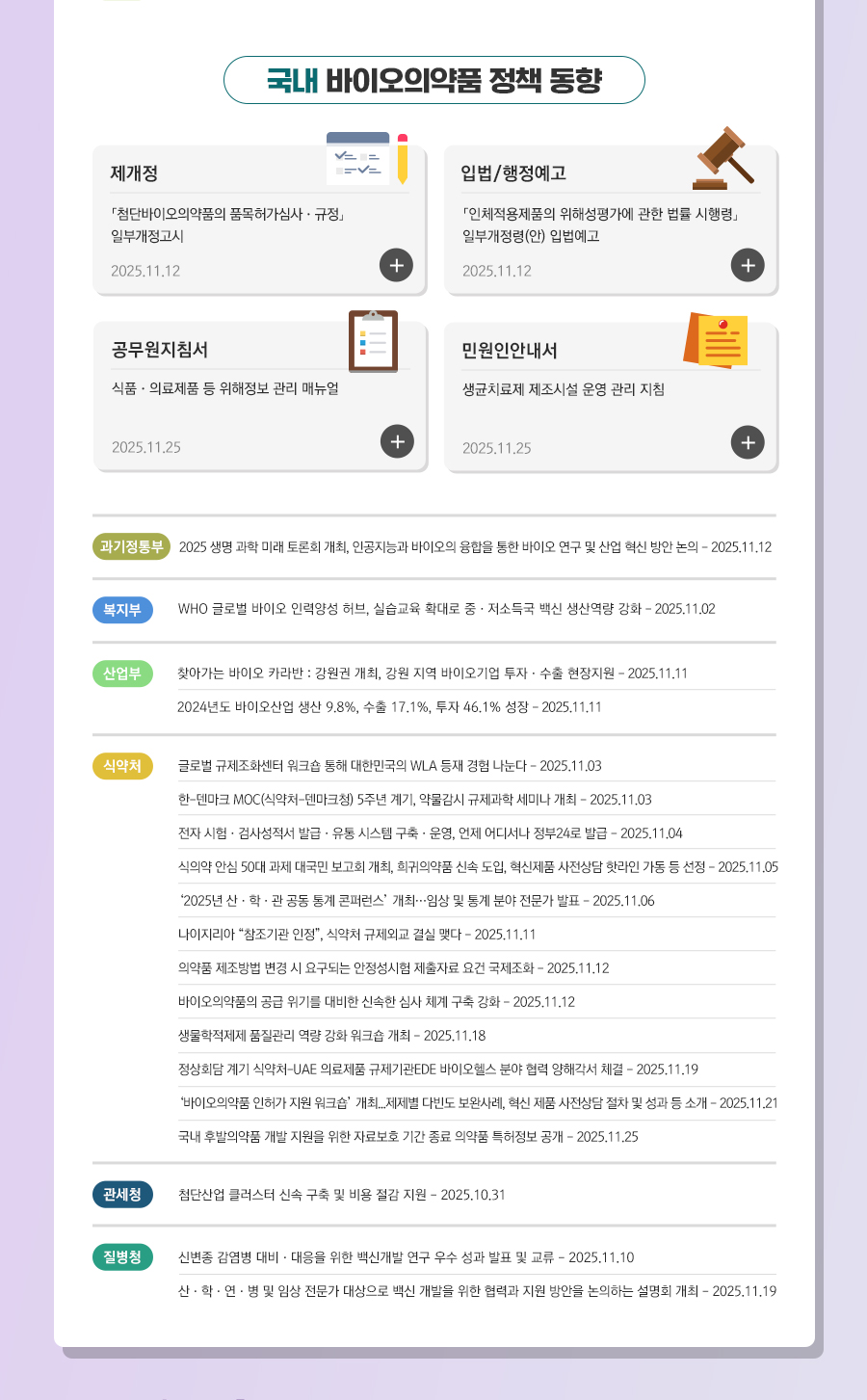Open the 관세청 첨단산업 클러스터 article
The height and width of the screenshot is (1400, 867).
tap(341, 1195)
